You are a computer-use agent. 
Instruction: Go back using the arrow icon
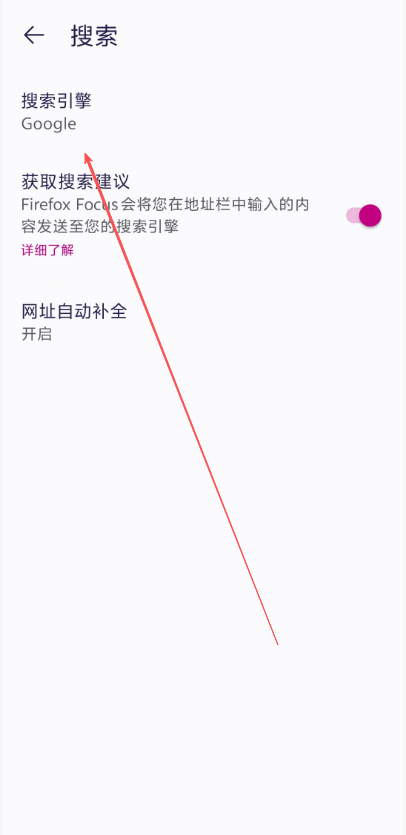point(34,35)
